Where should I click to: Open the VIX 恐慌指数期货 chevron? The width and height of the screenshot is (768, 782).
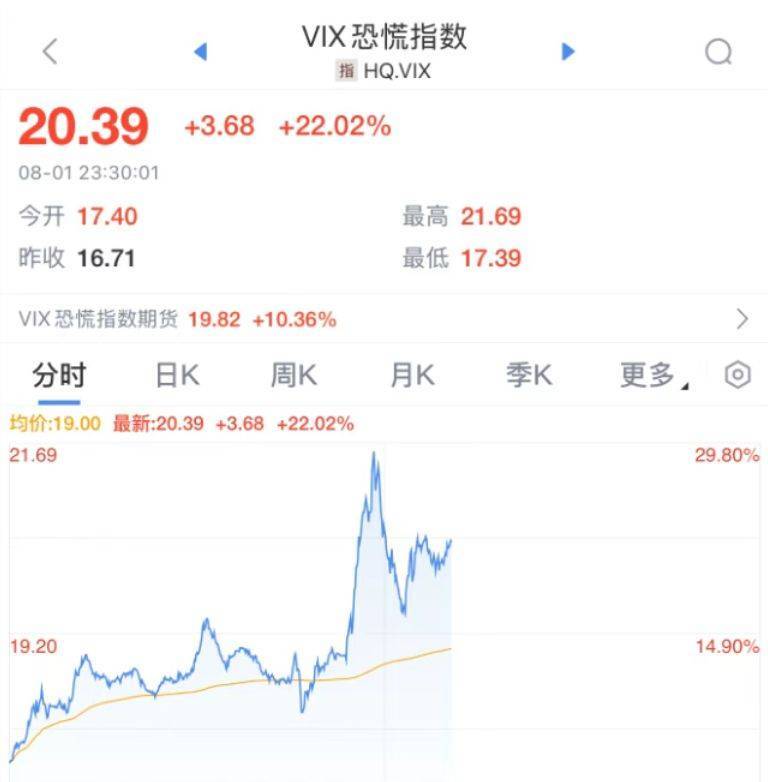(744, 318)
